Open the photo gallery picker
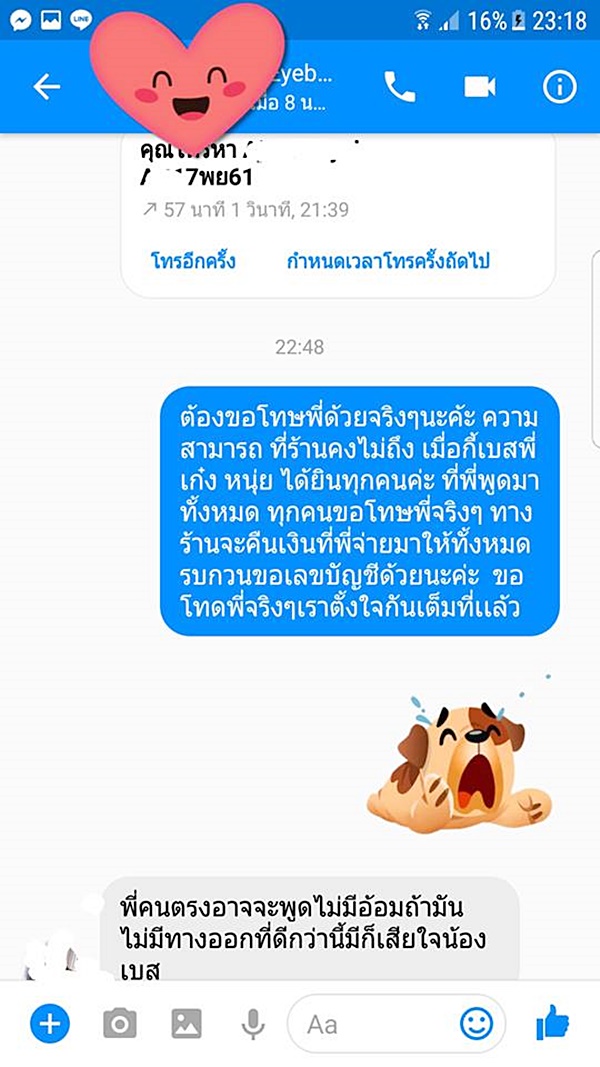This screenshot has width=600, height=1067. [186, 1023]
